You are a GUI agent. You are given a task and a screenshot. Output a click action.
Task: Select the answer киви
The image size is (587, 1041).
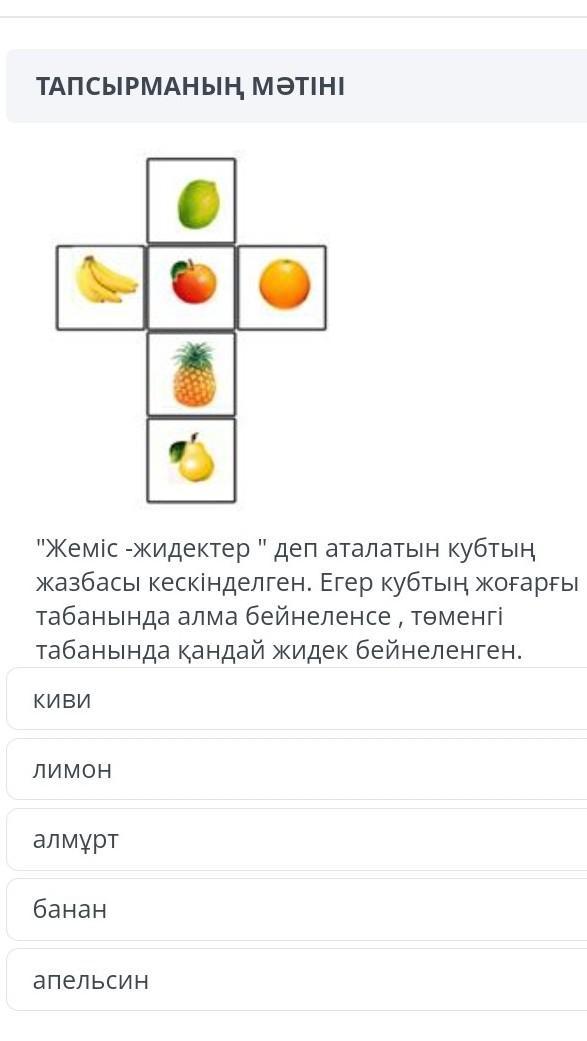(297, 699)
